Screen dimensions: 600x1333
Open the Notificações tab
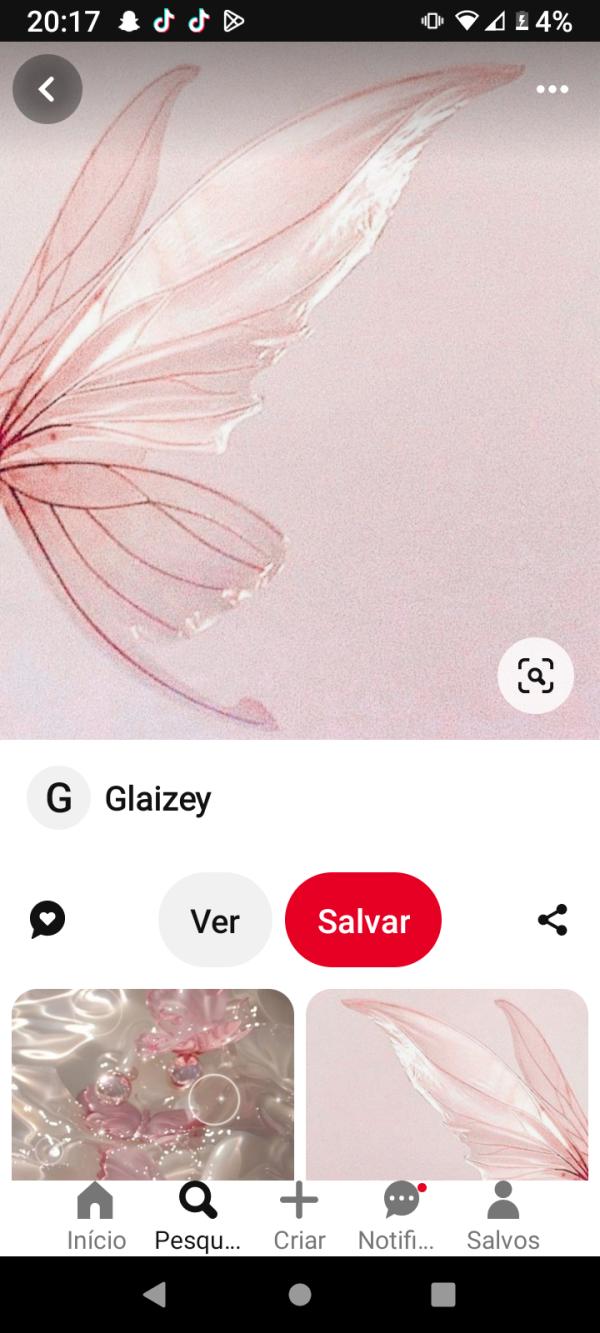[400, 1216]
